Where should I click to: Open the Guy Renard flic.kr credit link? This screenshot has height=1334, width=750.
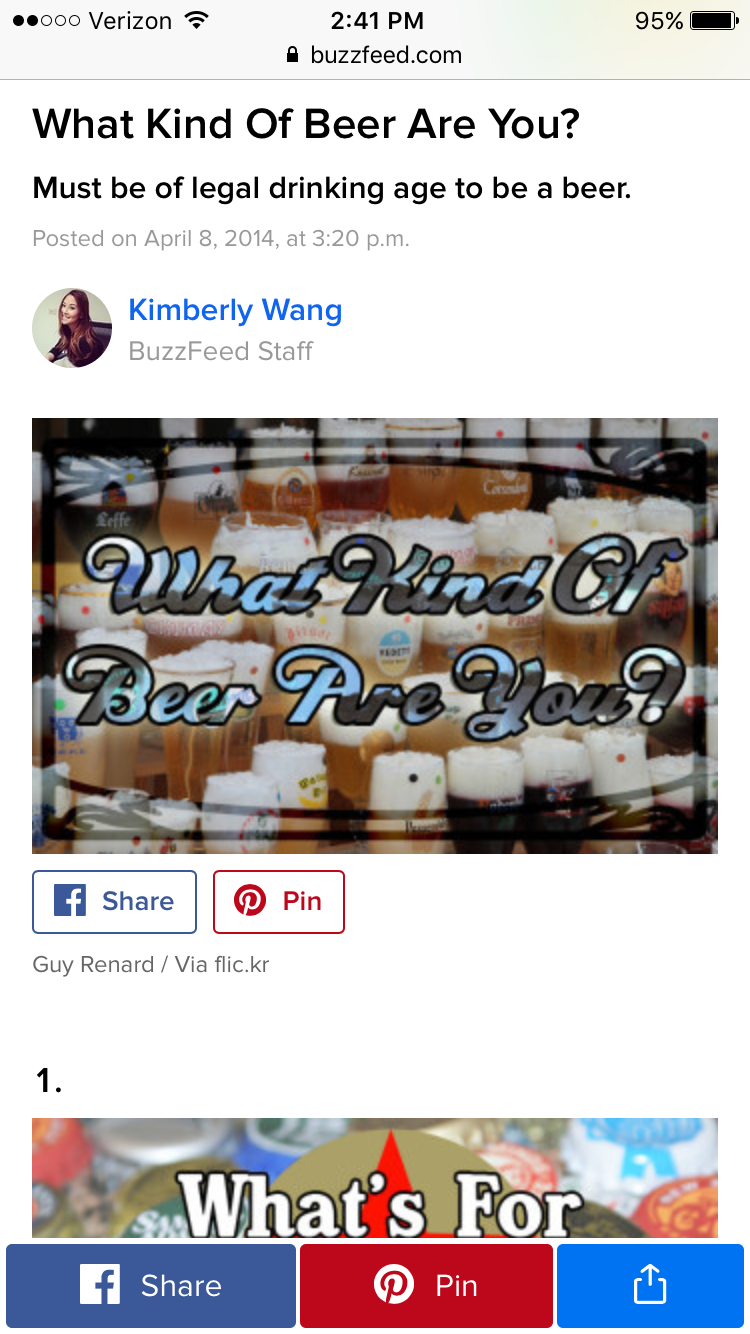(151, 965)
